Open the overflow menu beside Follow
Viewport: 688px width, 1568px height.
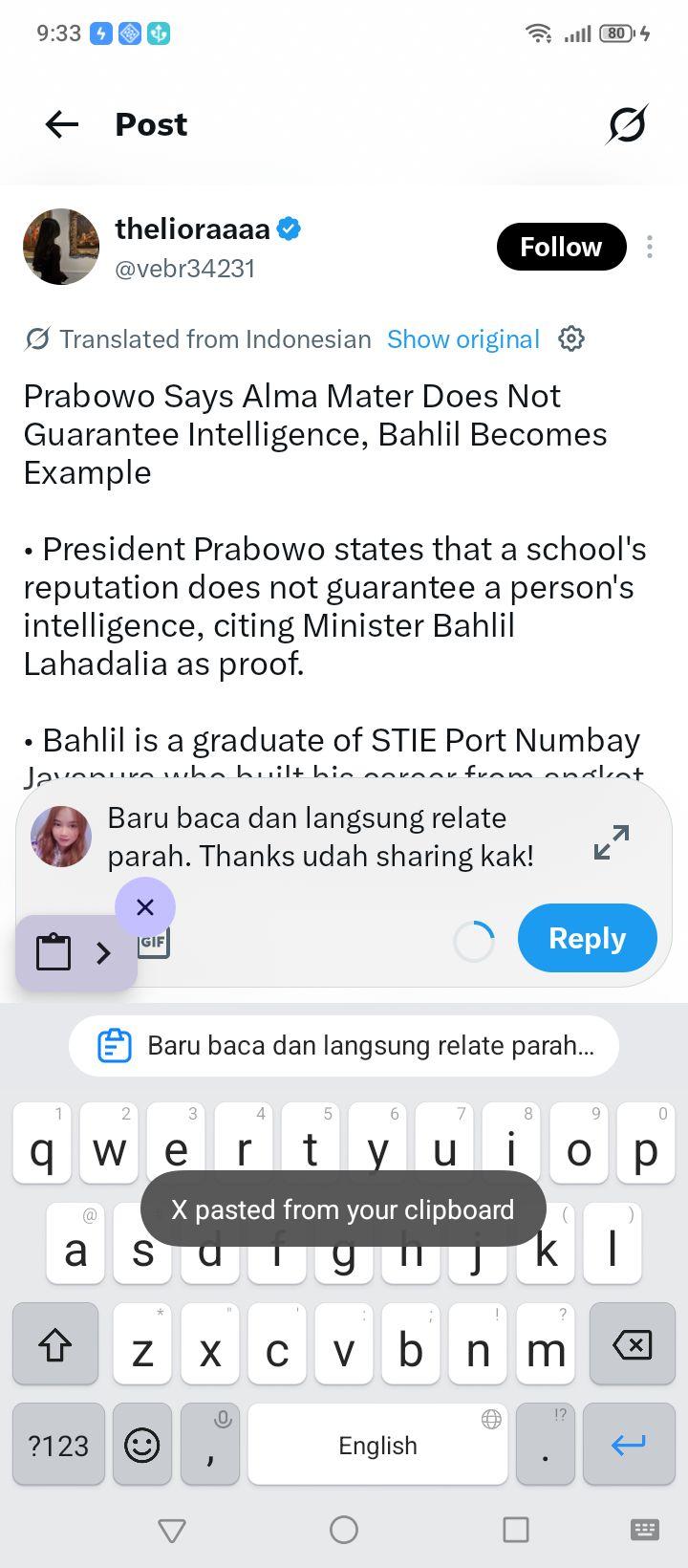click(650, 247)
